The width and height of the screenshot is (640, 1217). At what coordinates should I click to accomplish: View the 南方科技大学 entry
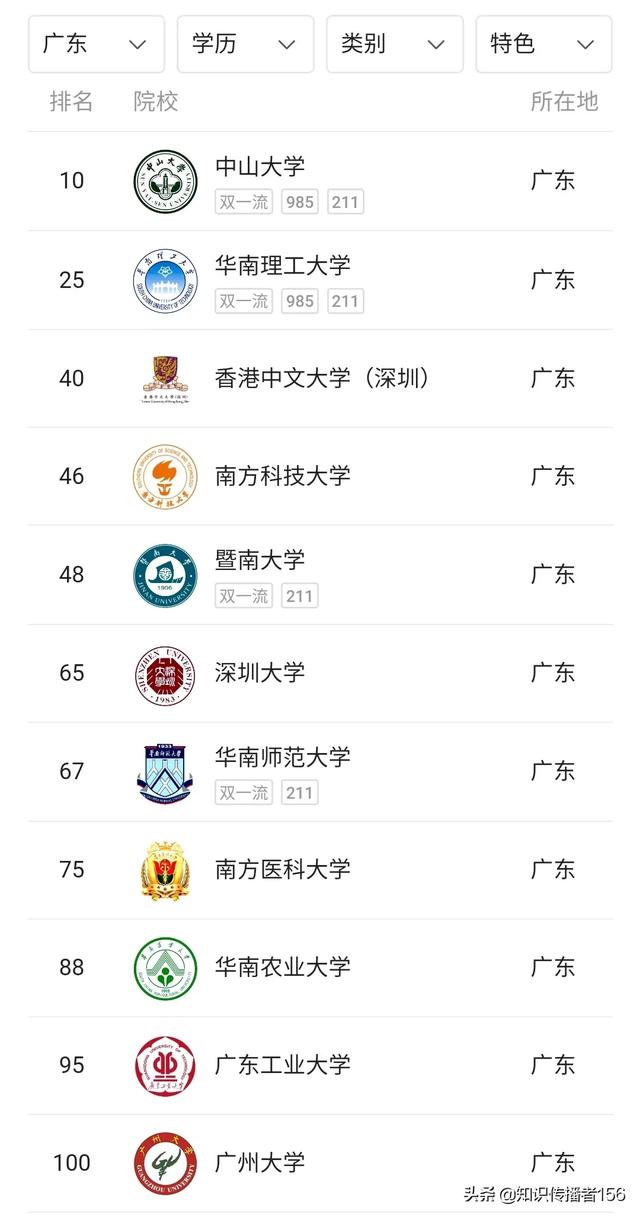320,476
